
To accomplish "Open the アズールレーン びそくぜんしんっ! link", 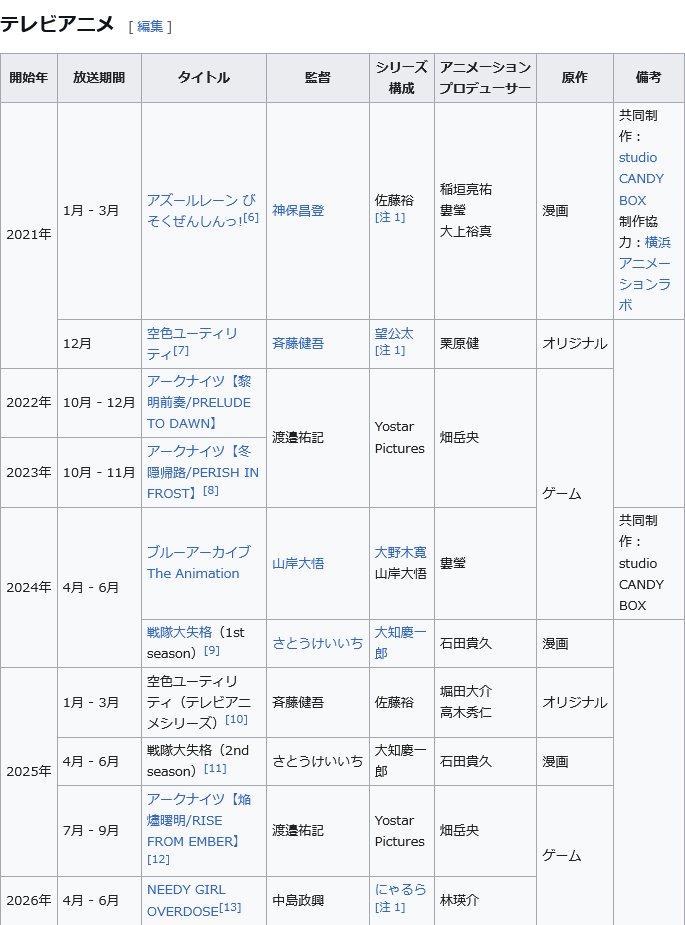I will tap(201, 211).
